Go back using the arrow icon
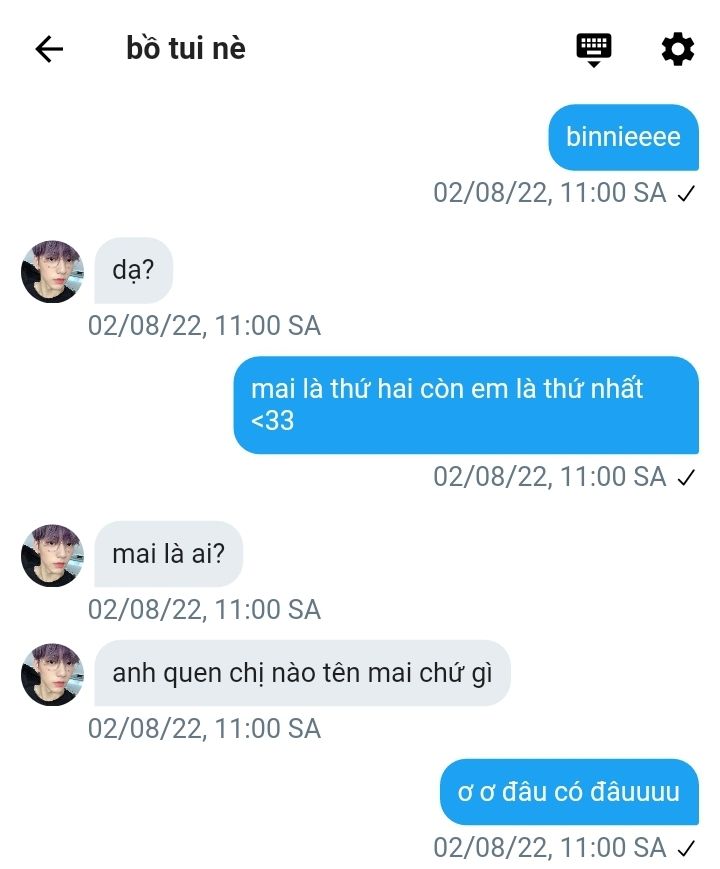The height and width of the screenshot is (869, 720). point(49,49)
